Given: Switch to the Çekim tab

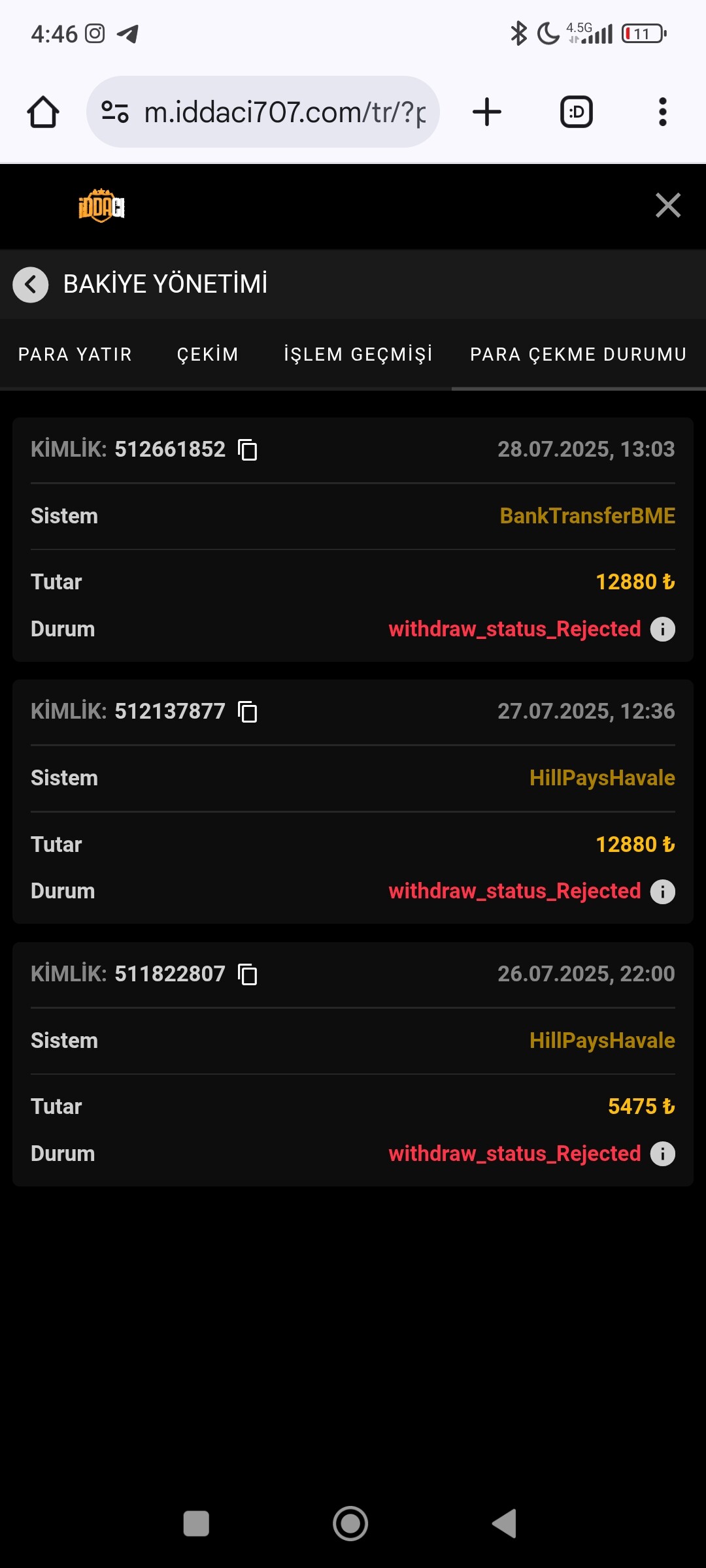Looking at the screenshot, I should tap(207, 354).
